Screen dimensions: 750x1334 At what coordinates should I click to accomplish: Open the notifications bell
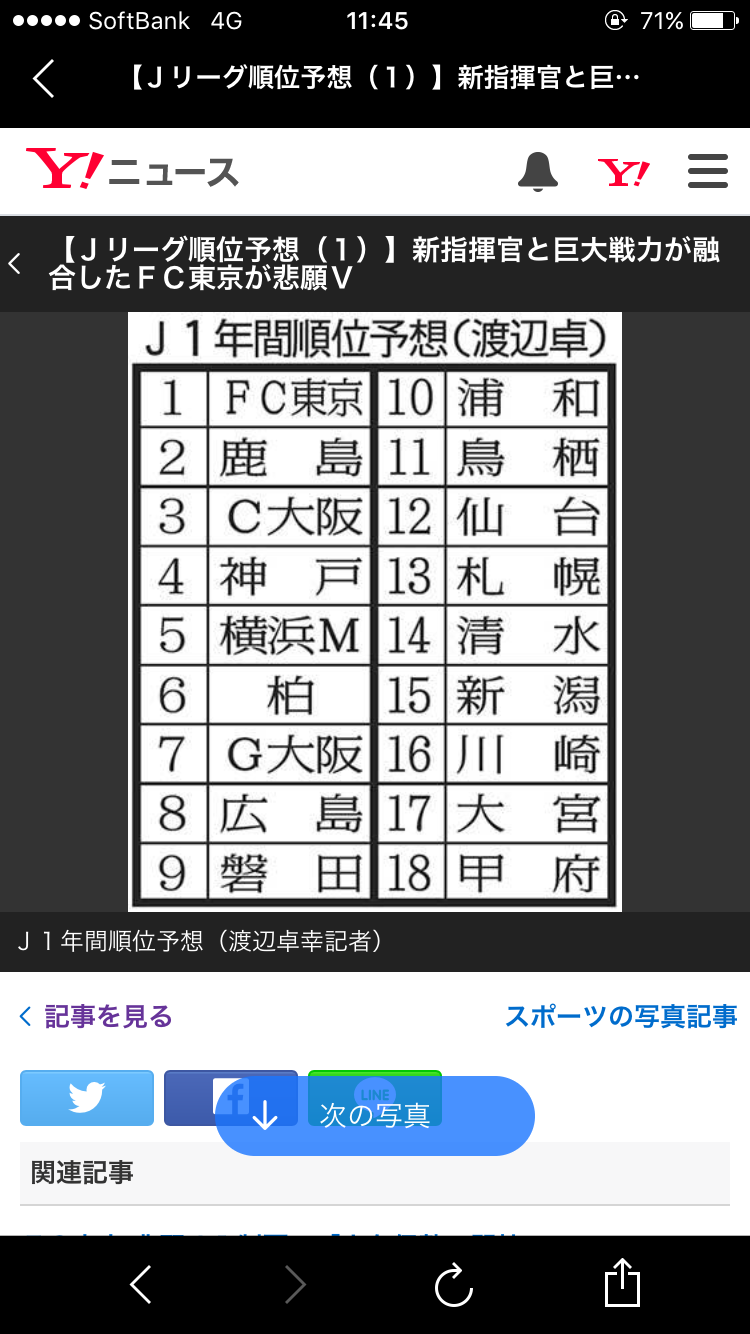[x=538, y=172]
